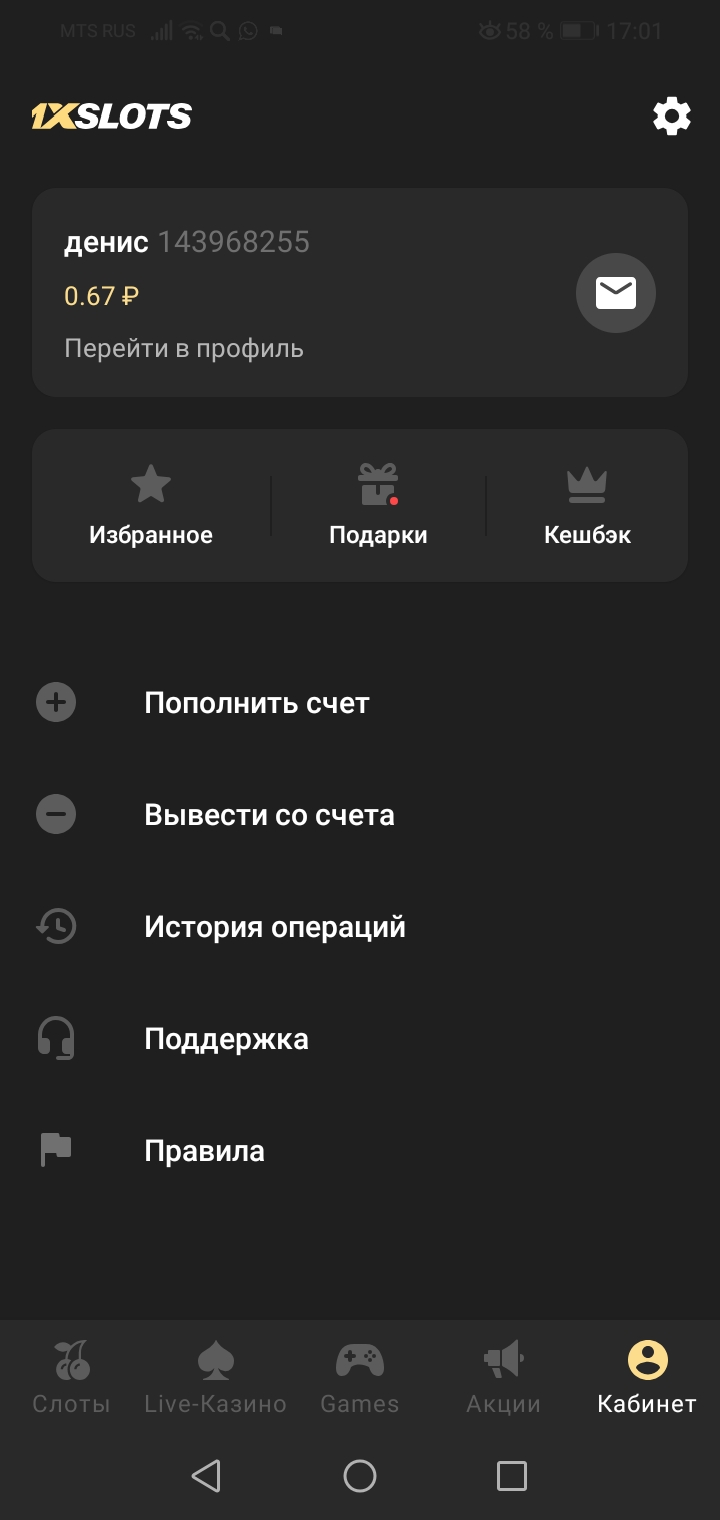Open Избранное favorites

click(x=151, y=506)
